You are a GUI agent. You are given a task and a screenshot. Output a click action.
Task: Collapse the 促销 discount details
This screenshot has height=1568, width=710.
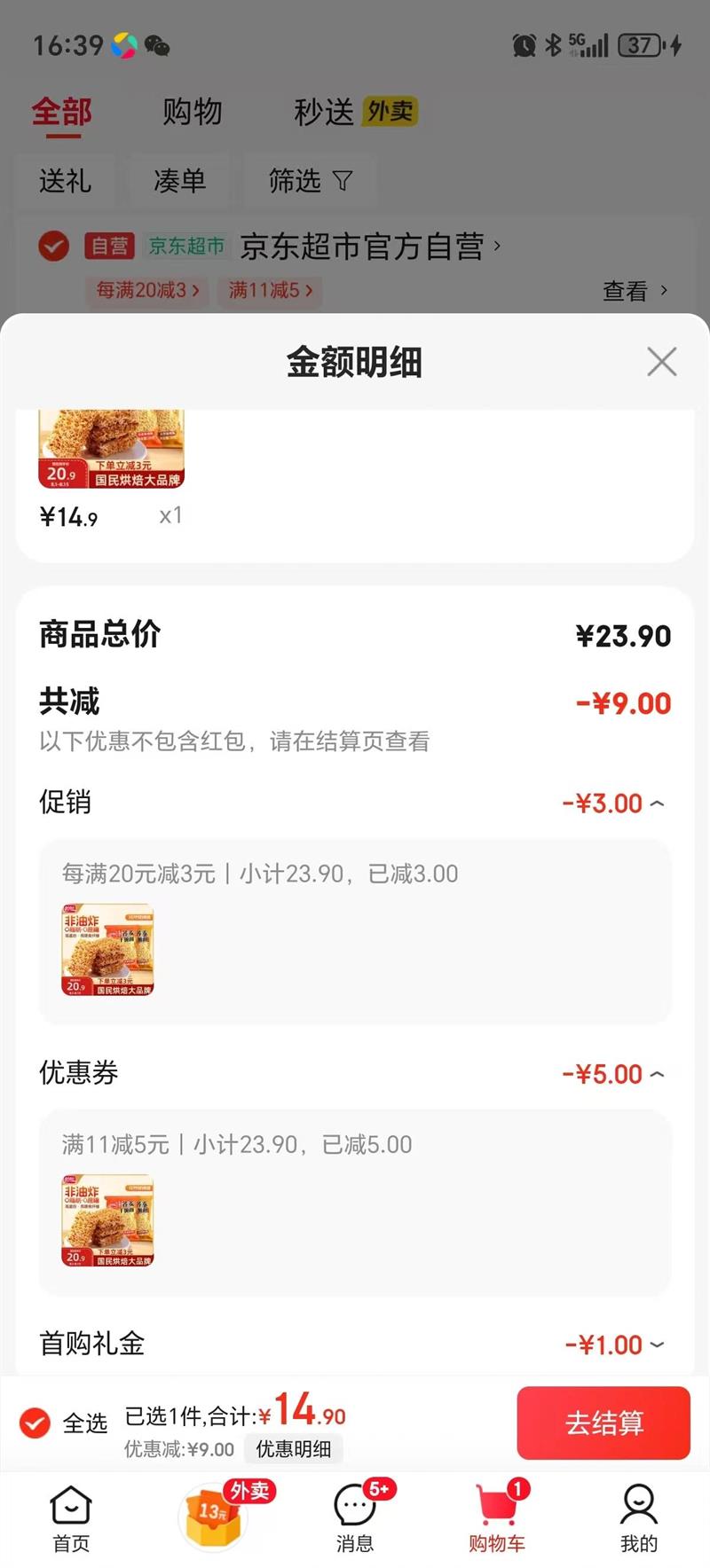pos(656,804)
